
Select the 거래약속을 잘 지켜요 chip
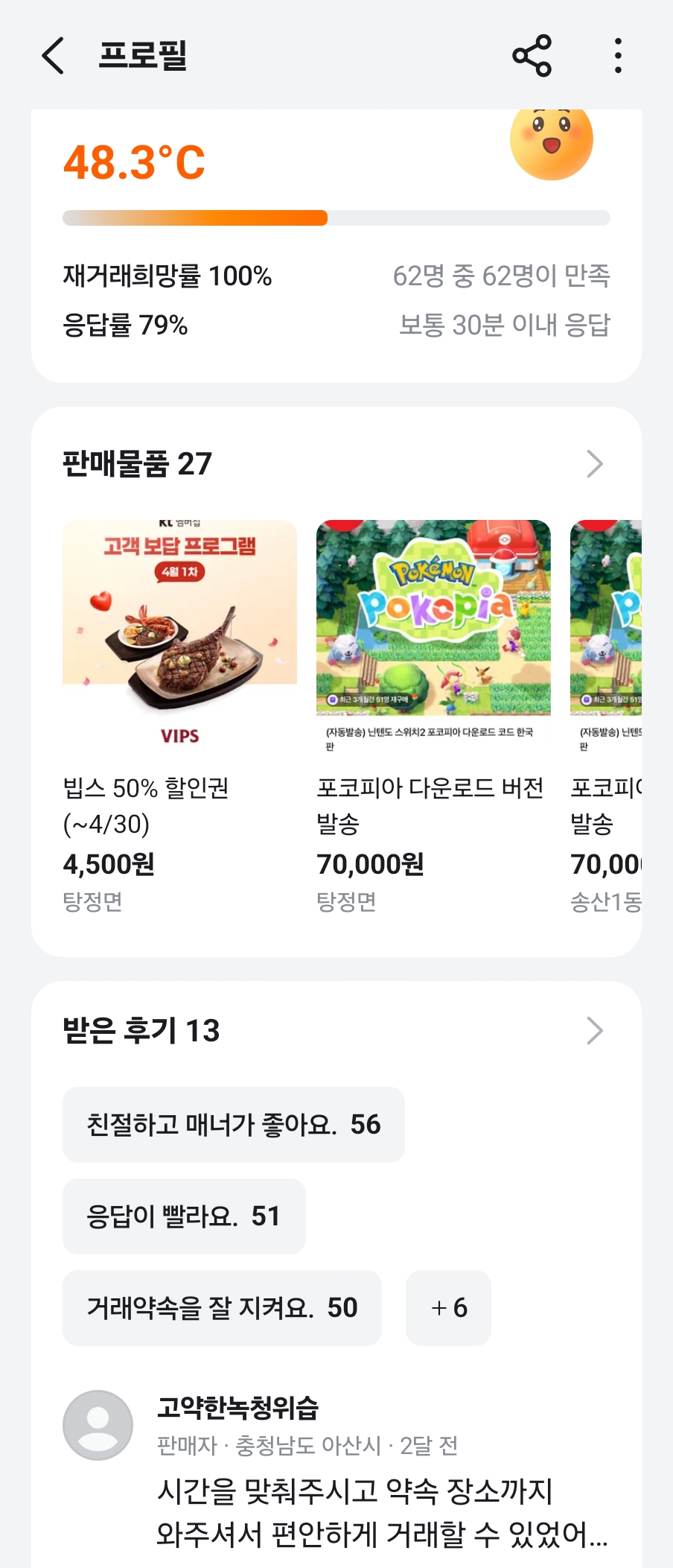tap(222, 1307)
